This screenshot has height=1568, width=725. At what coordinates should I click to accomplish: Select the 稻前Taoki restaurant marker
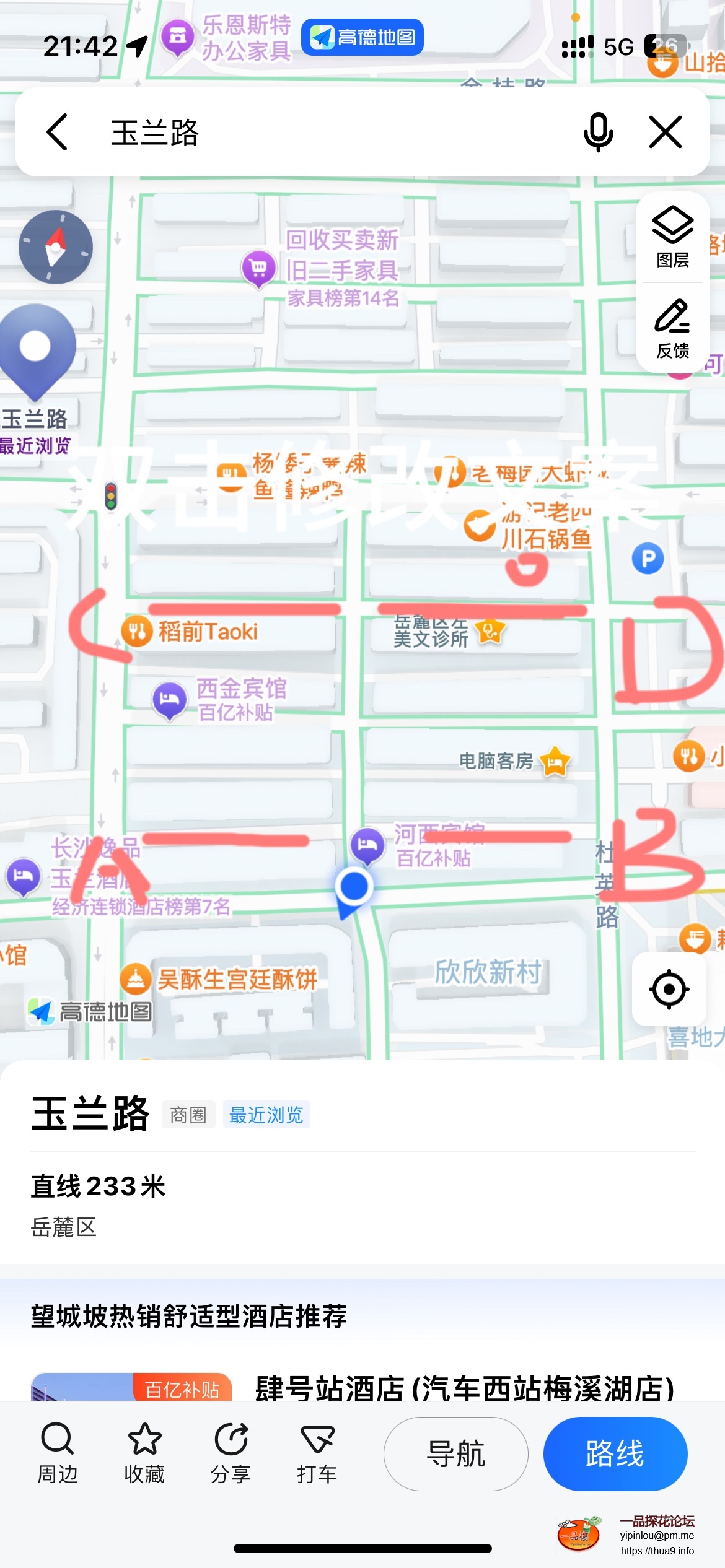click(x=138, y=631)
